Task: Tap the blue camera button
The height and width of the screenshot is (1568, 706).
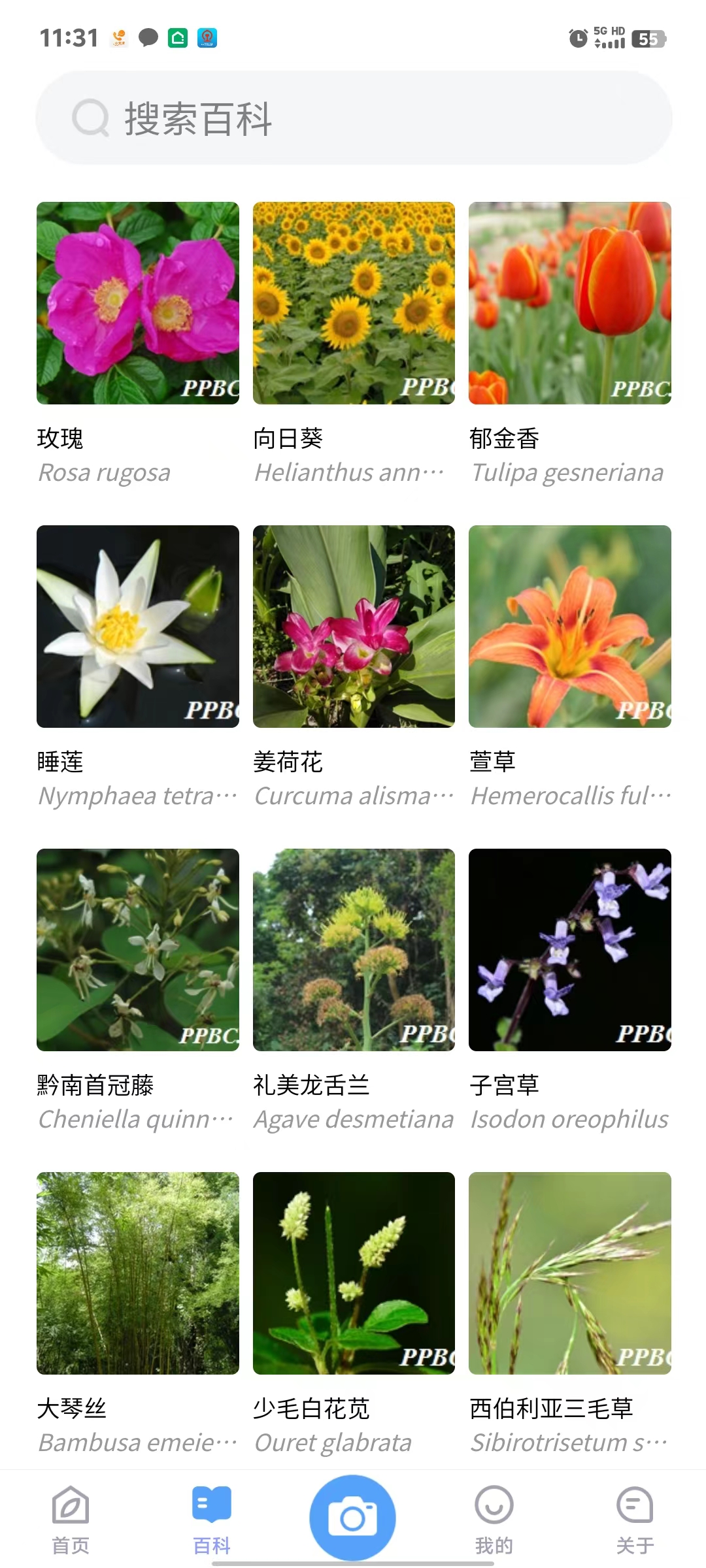Action: pyautogui.click(x=352, y=1517)
